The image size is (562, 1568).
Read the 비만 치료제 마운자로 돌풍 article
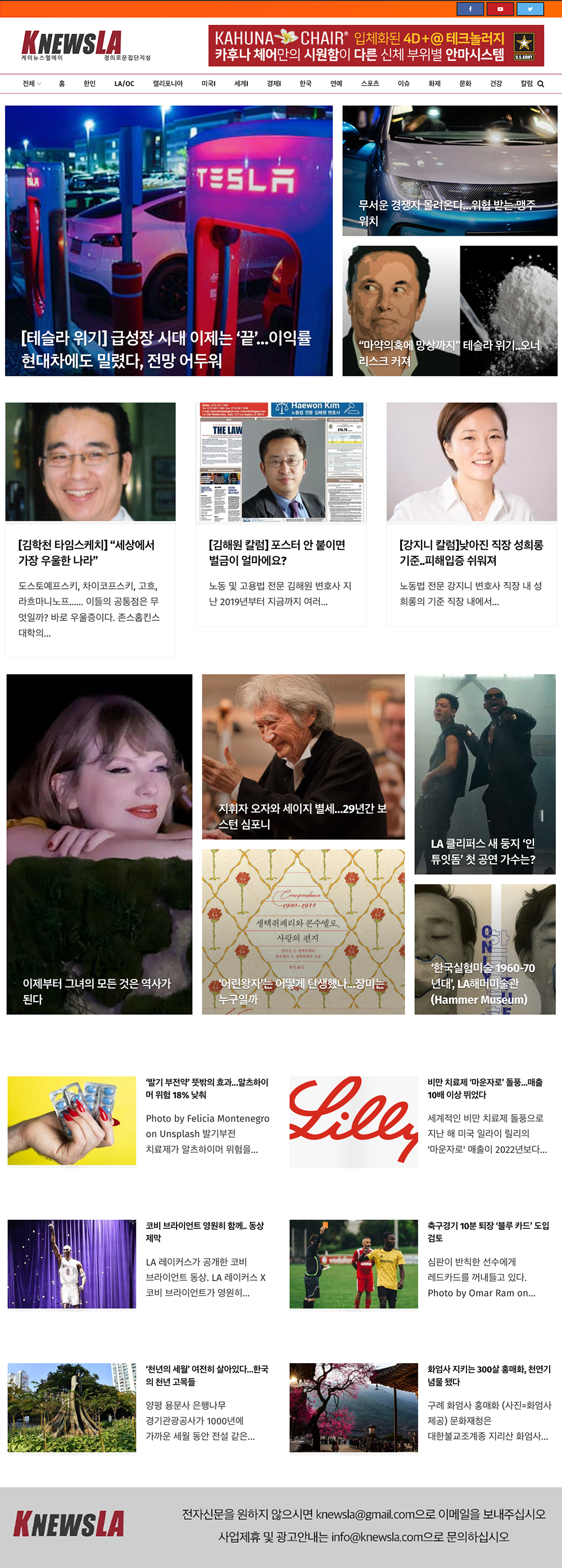coord(485,1088)
